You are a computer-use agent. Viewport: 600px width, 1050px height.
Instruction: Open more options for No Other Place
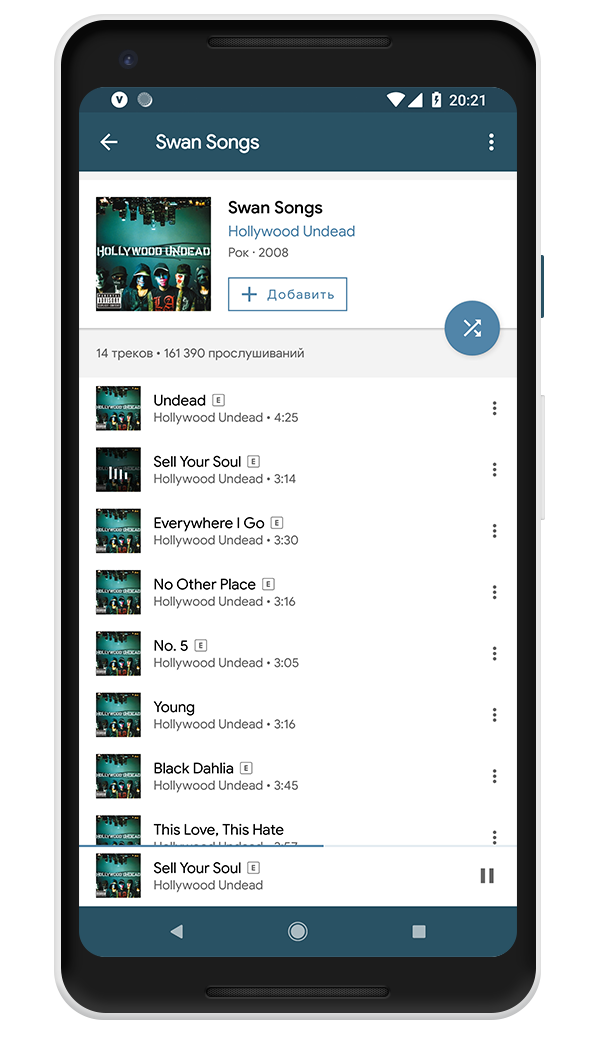[494, 592]
